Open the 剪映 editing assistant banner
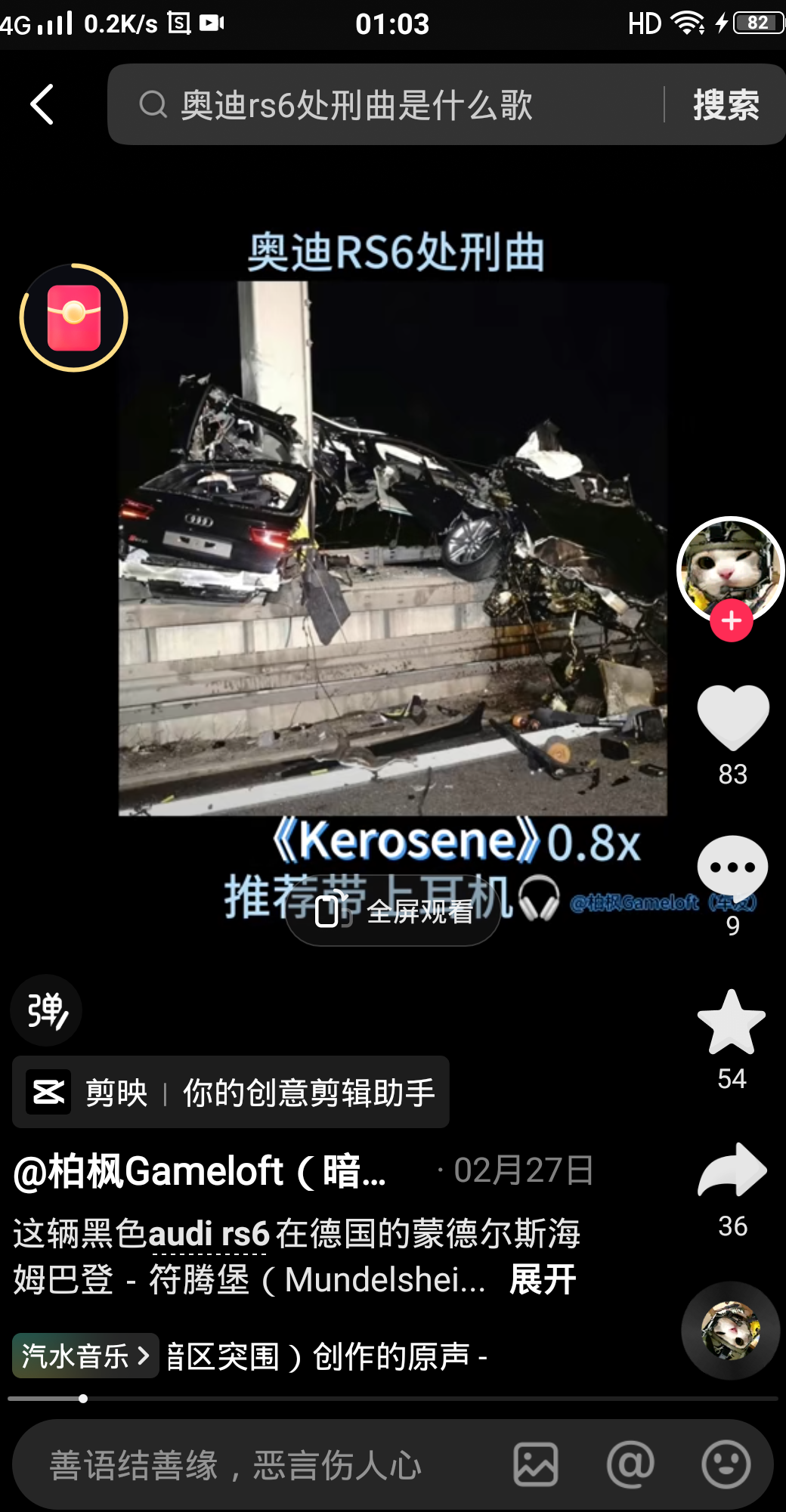Screen dimensions: 786x1512 tap(231, 1092)
